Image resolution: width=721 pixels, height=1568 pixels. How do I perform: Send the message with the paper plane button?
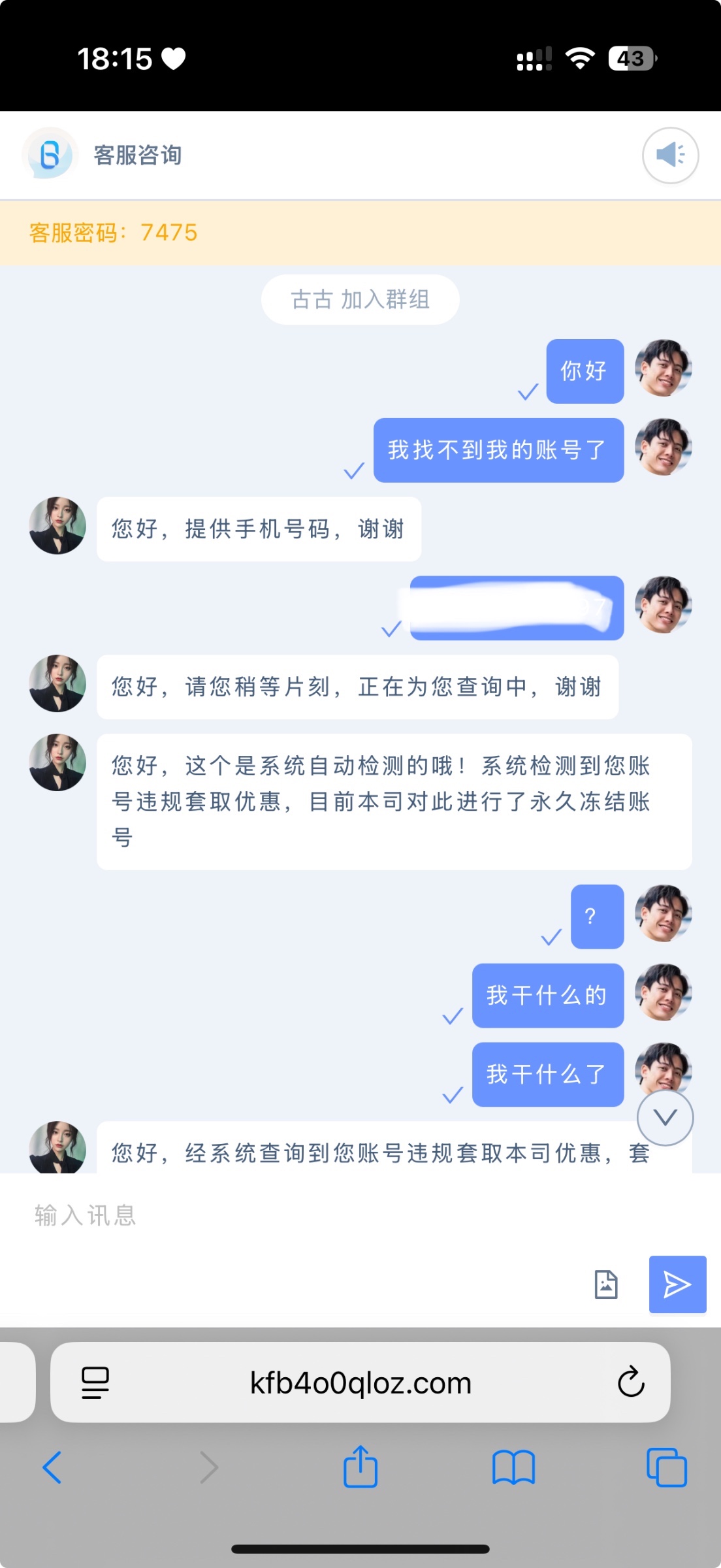coord(677,1284)
